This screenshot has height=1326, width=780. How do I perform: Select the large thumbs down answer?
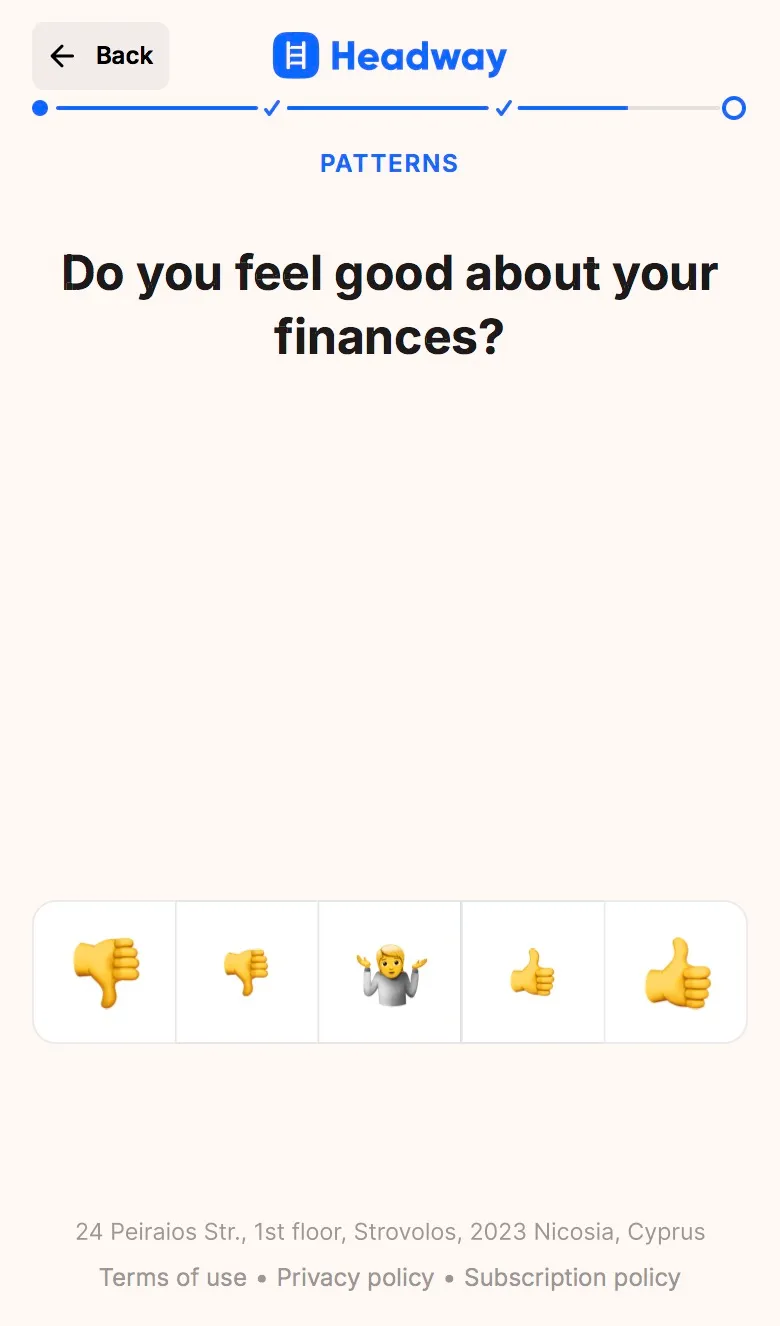point(105,972)
